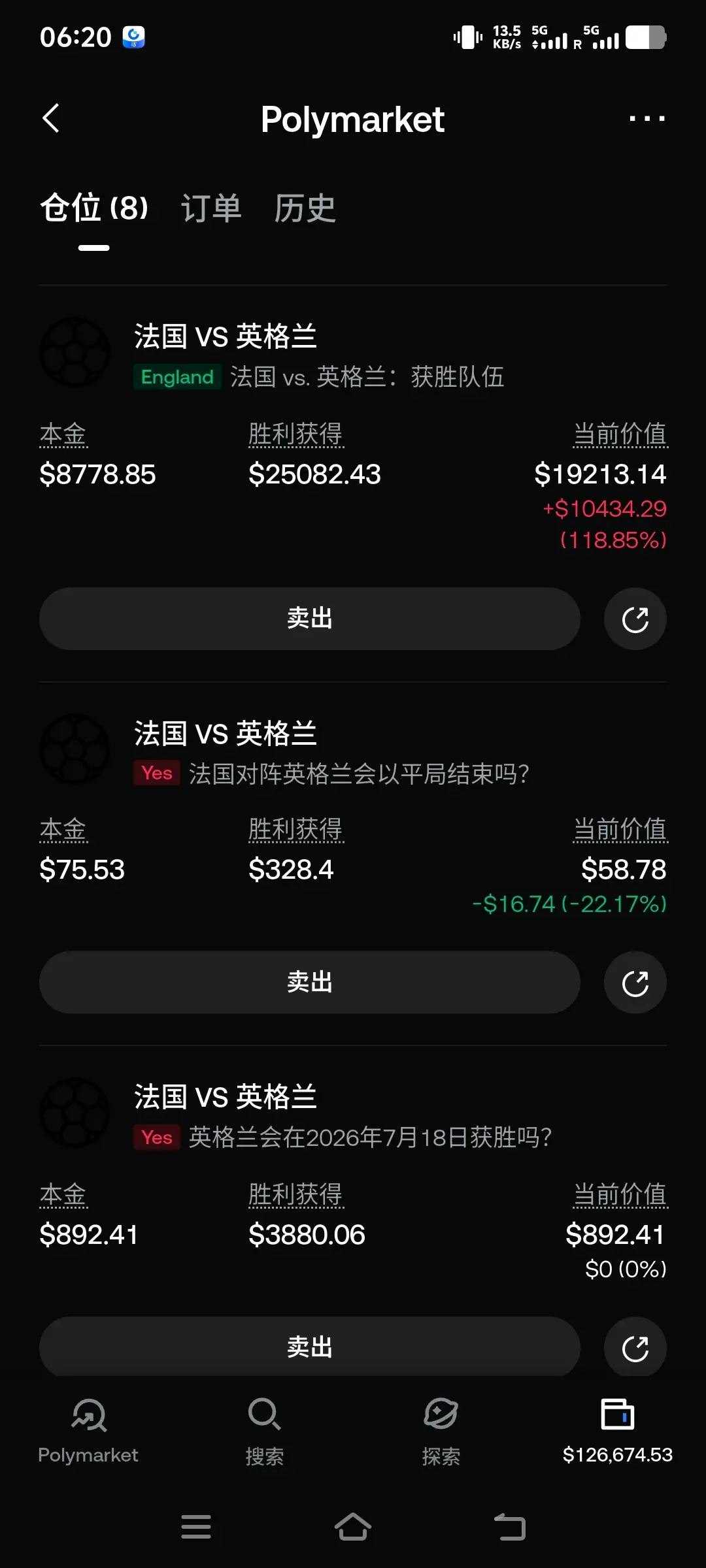The height and width of the screenshot is (1568, 706).
Task: Sell the 平局结束 Yes position
Action: pyautogui.click(x=310, y=982)
